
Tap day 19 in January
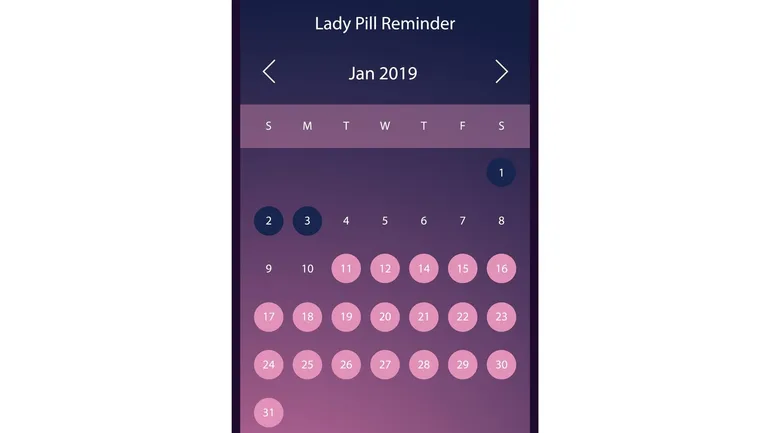[346, 317]
